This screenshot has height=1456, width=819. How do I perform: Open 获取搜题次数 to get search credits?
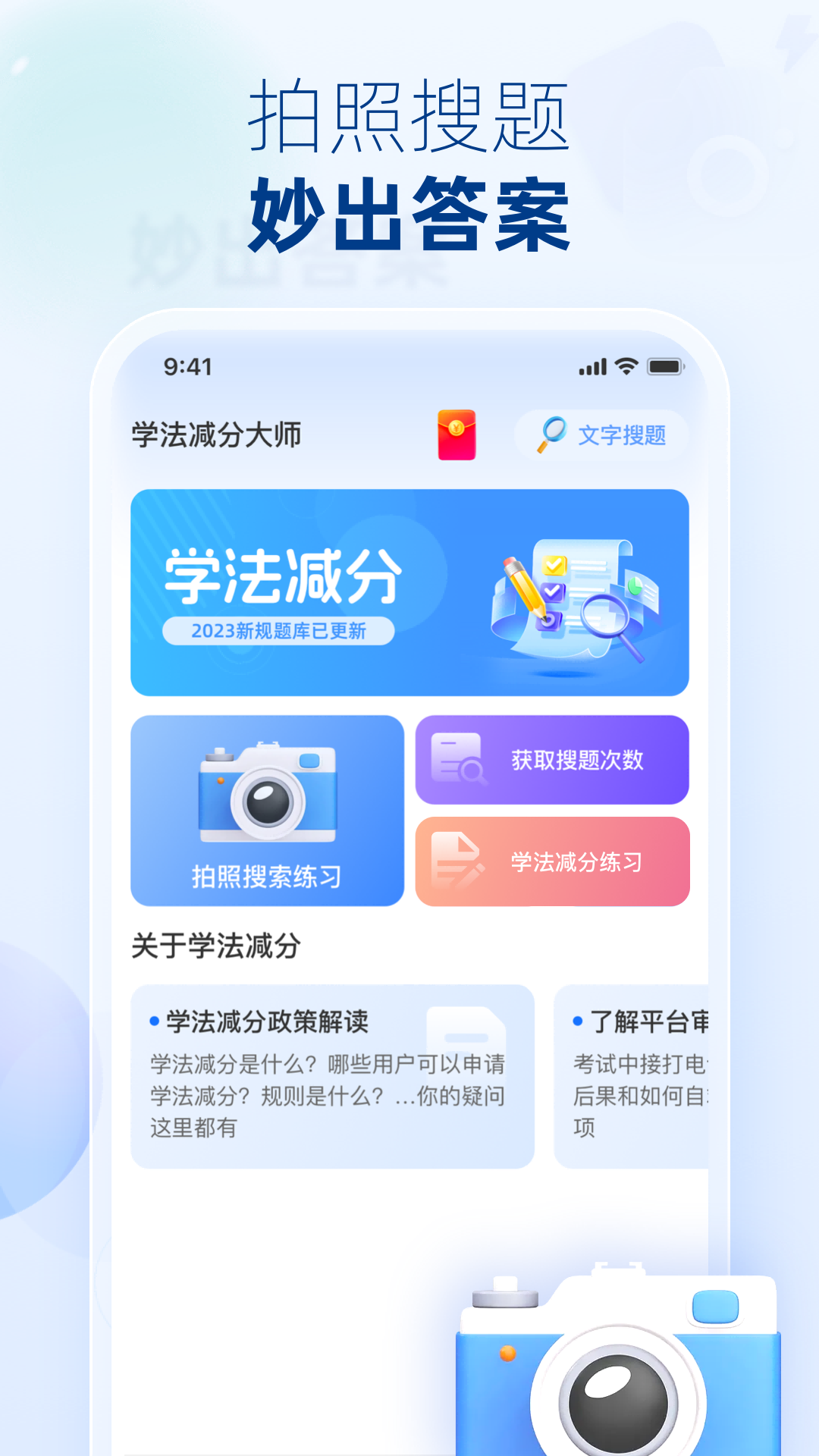click(552, 761)
